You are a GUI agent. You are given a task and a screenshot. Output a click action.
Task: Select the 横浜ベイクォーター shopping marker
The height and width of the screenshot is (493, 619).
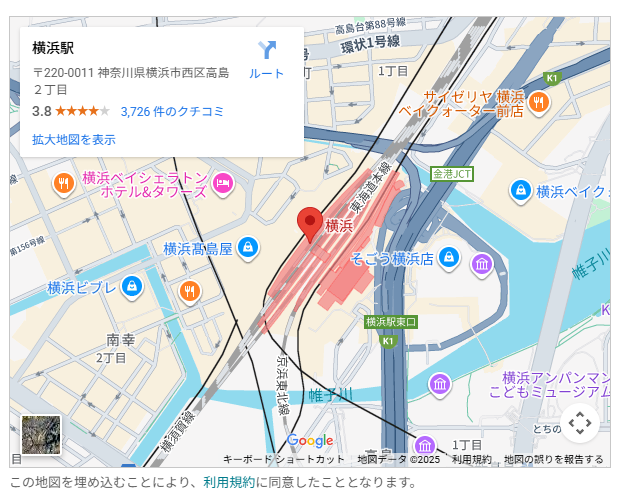(520, 190)
